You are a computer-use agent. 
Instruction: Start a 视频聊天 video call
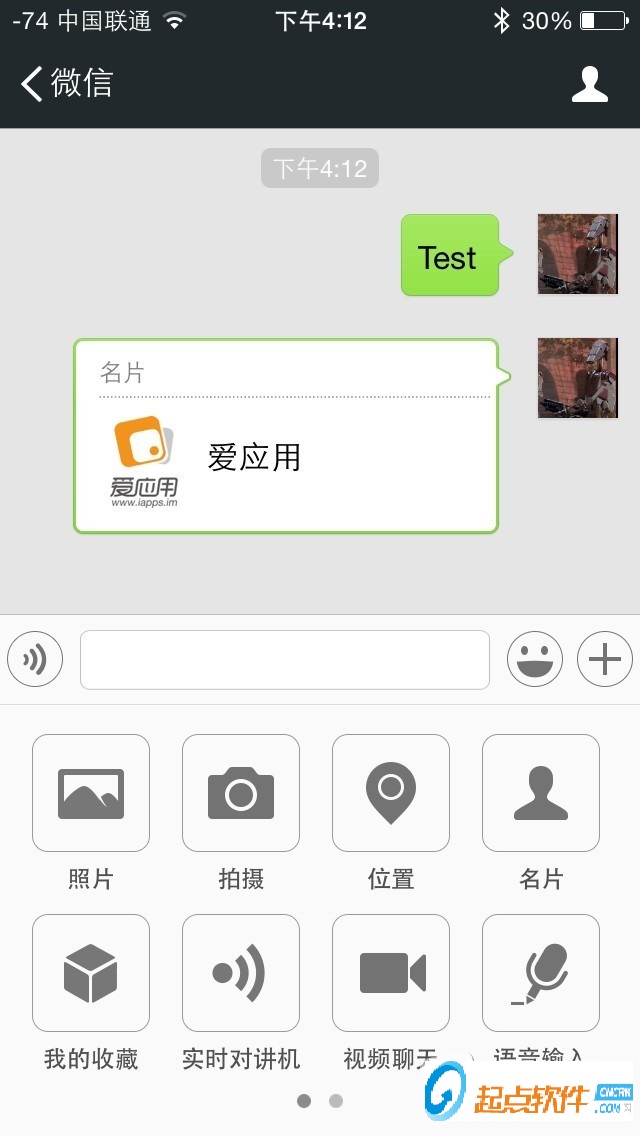[x=391, y=973]
